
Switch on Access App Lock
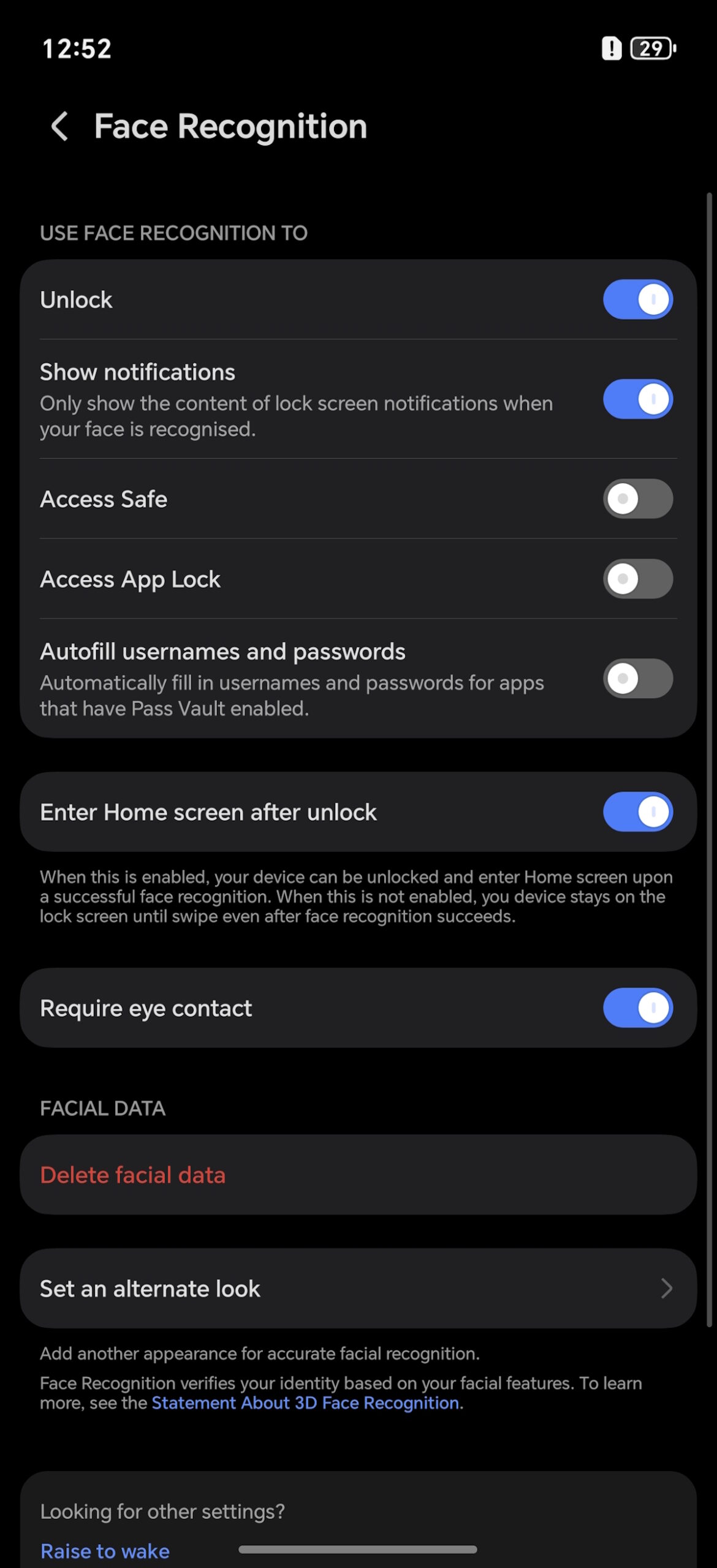[x=637, y=579]
